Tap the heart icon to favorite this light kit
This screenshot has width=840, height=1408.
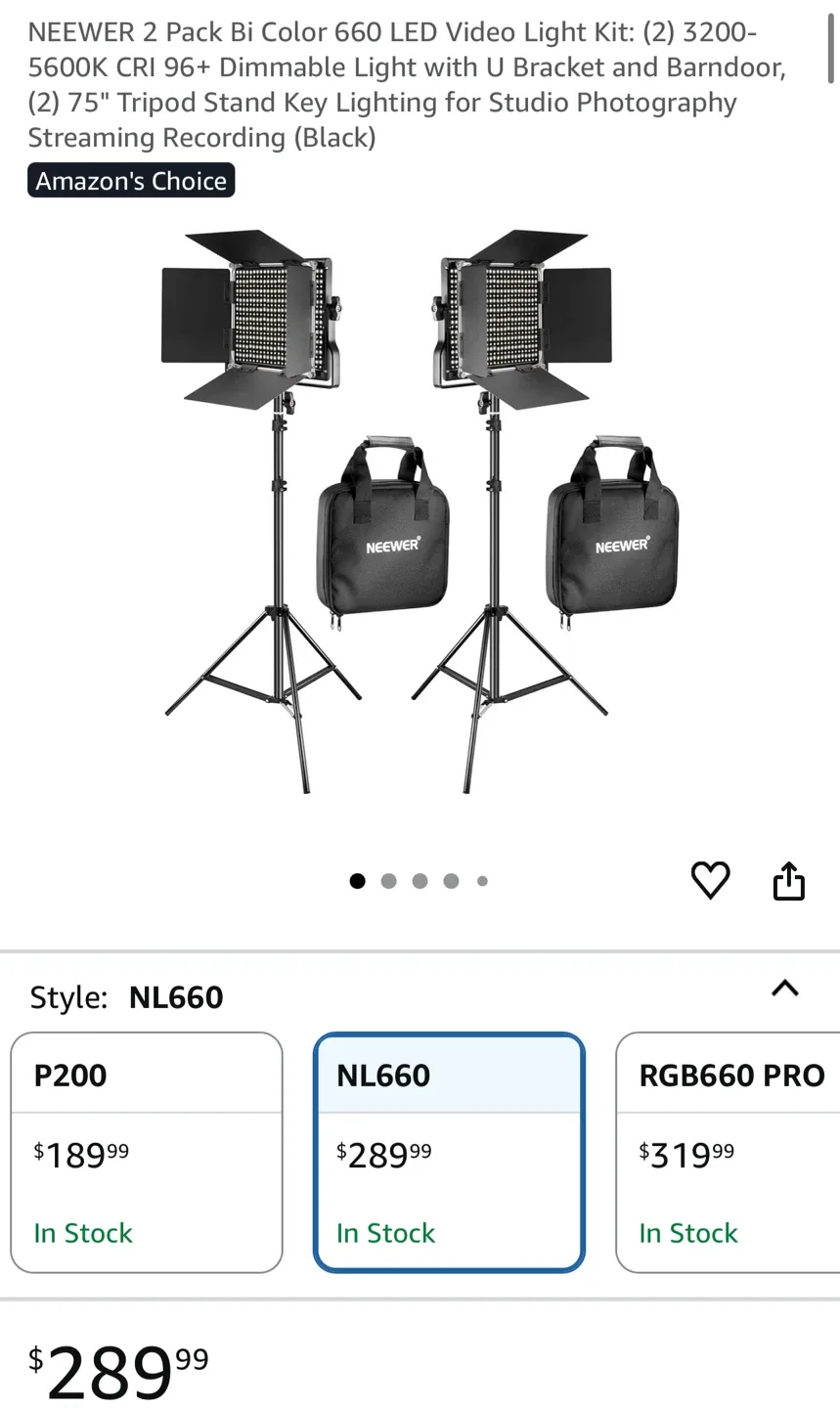pos(711,880)
